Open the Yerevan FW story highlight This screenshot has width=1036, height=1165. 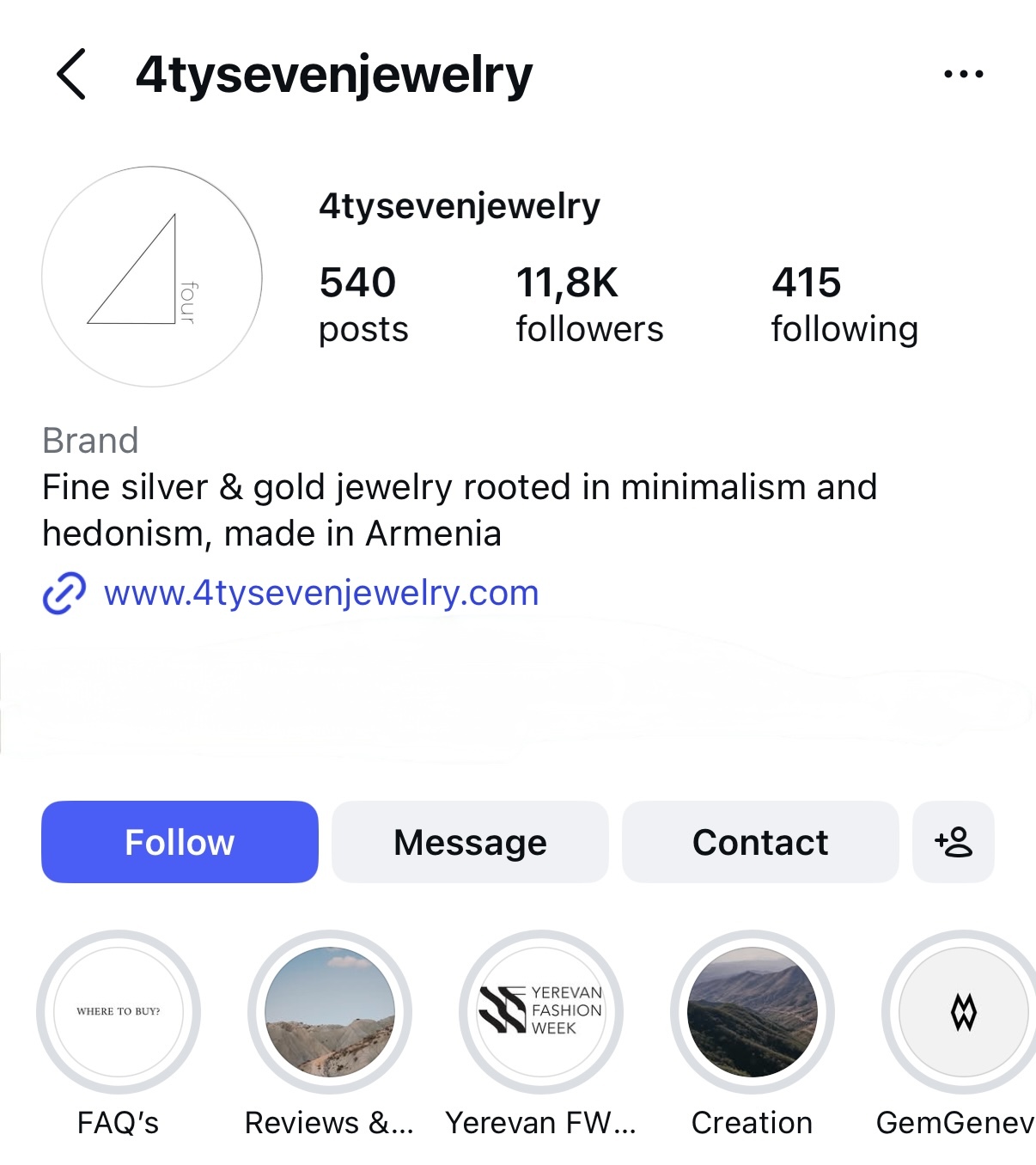click(541, 1011)
